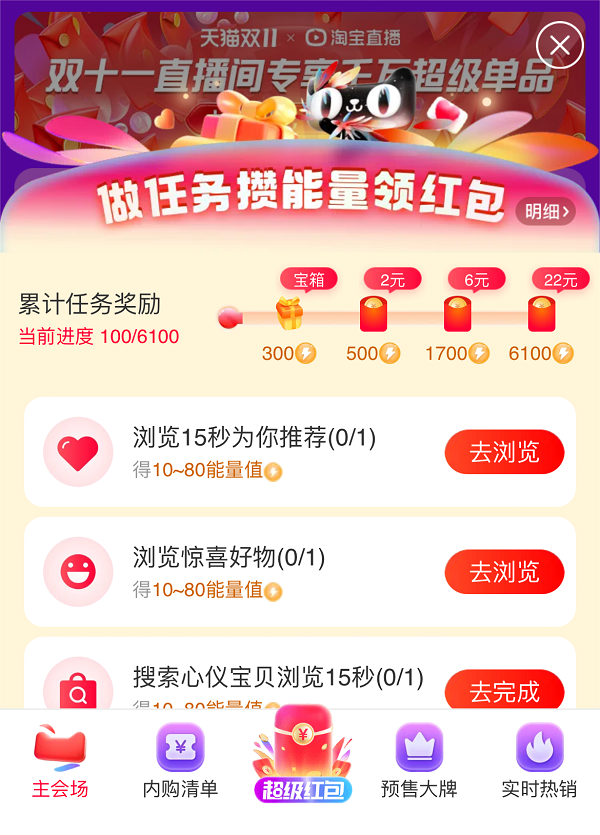Open the 内购清单 tab
Viewport: 600px width, 835px height.
pos(180,763)
